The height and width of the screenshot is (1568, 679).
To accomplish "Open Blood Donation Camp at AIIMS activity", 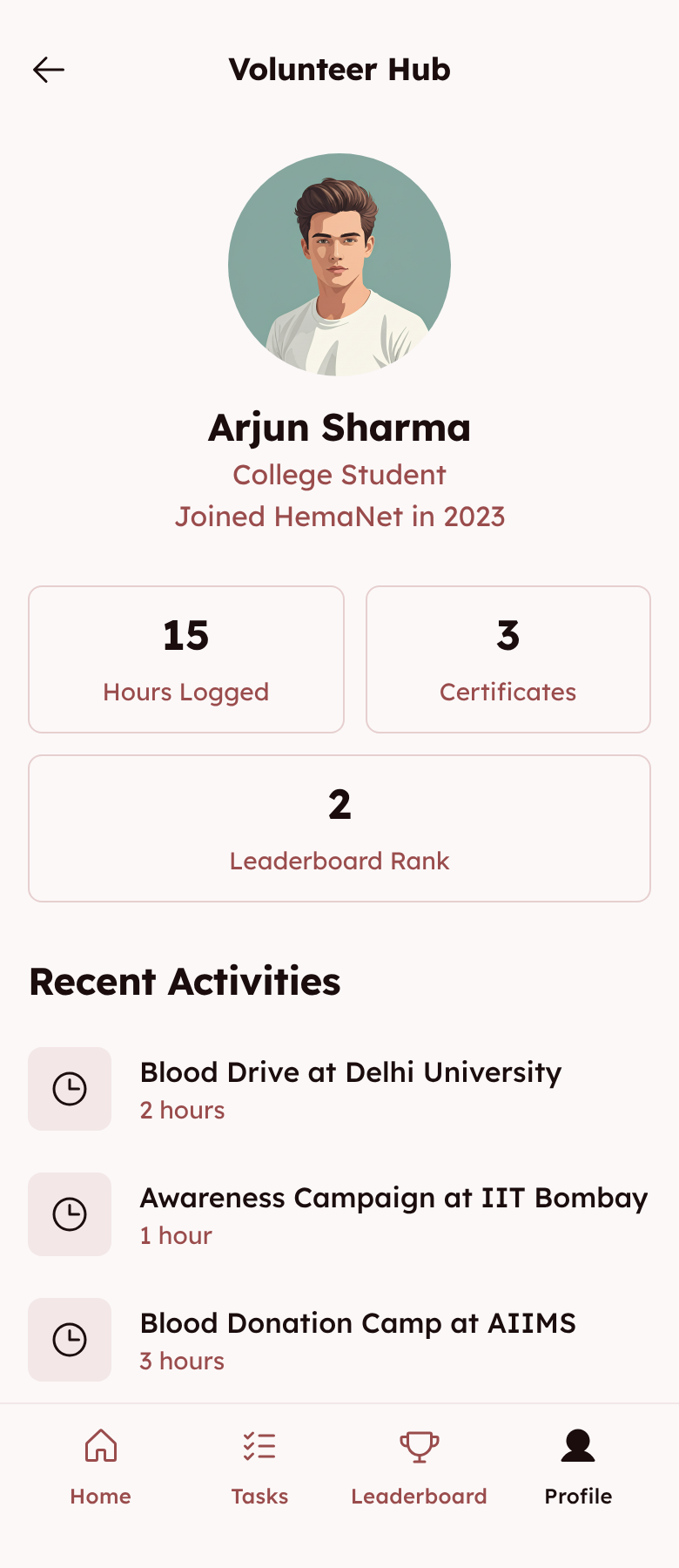I will (357, 1340).
